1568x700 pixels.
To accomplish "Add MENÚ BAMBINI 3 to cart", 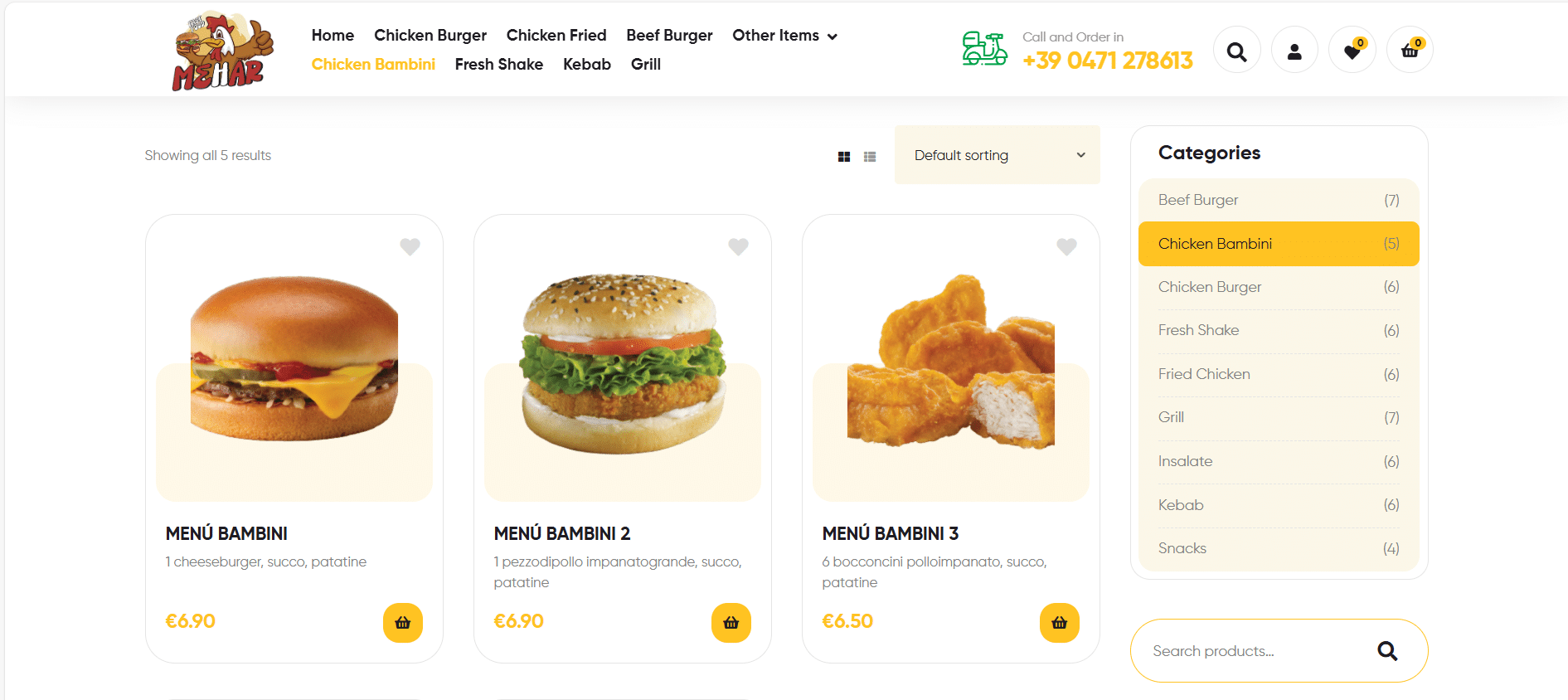I will [1059, 623].
